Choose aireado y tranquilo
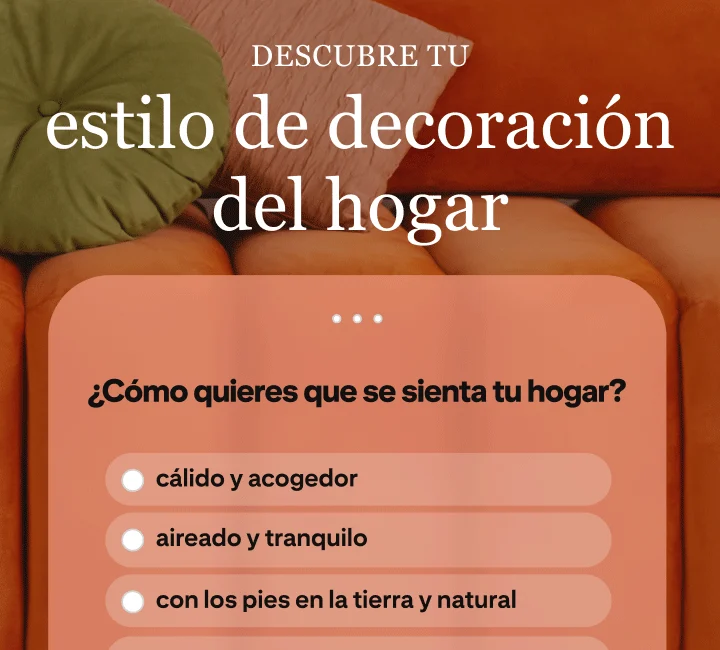Screen dimensions: 720x650 (133, 540)
